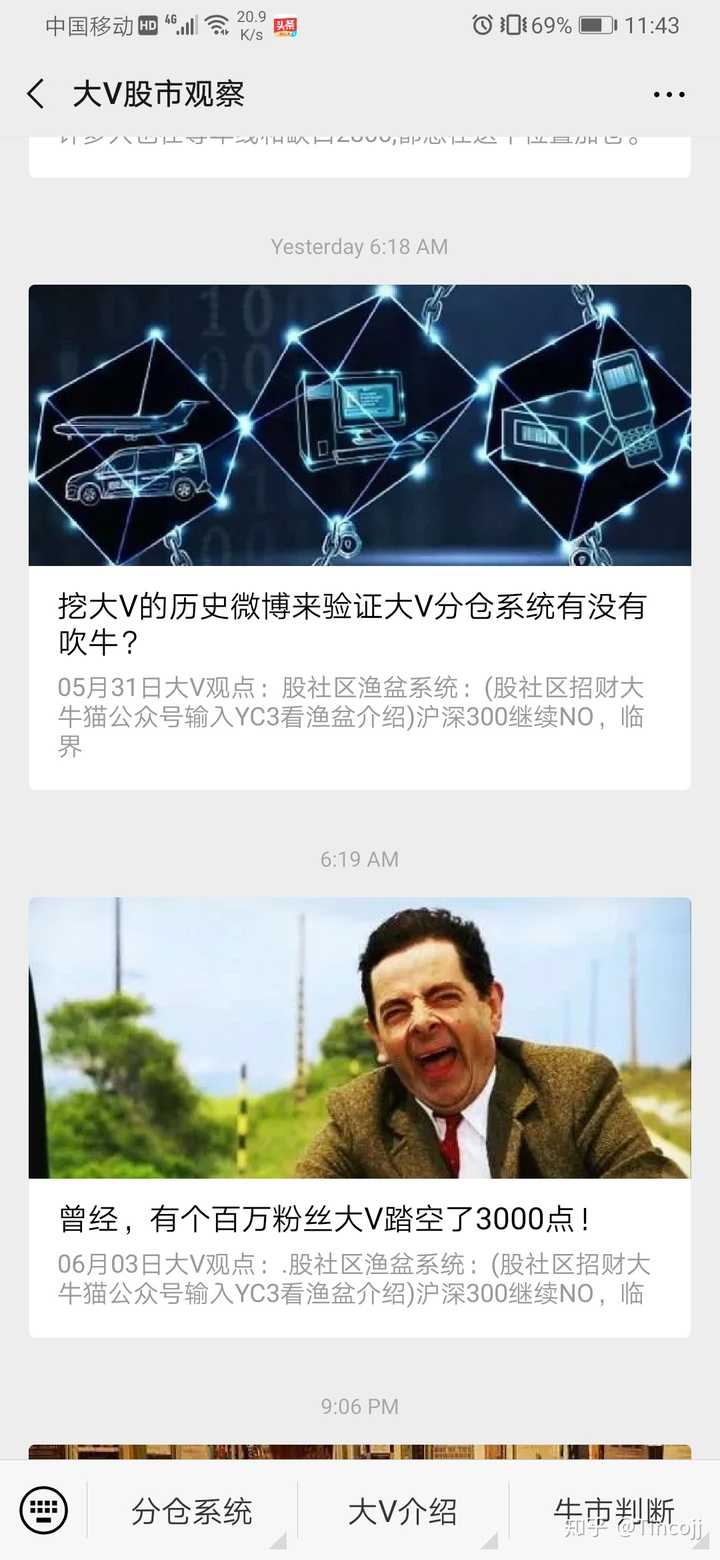Go back from 大V股市观察
Image resolution: width=720 pixels, height=1560 pixels.
pyautogui.click(x=36, y=94)
